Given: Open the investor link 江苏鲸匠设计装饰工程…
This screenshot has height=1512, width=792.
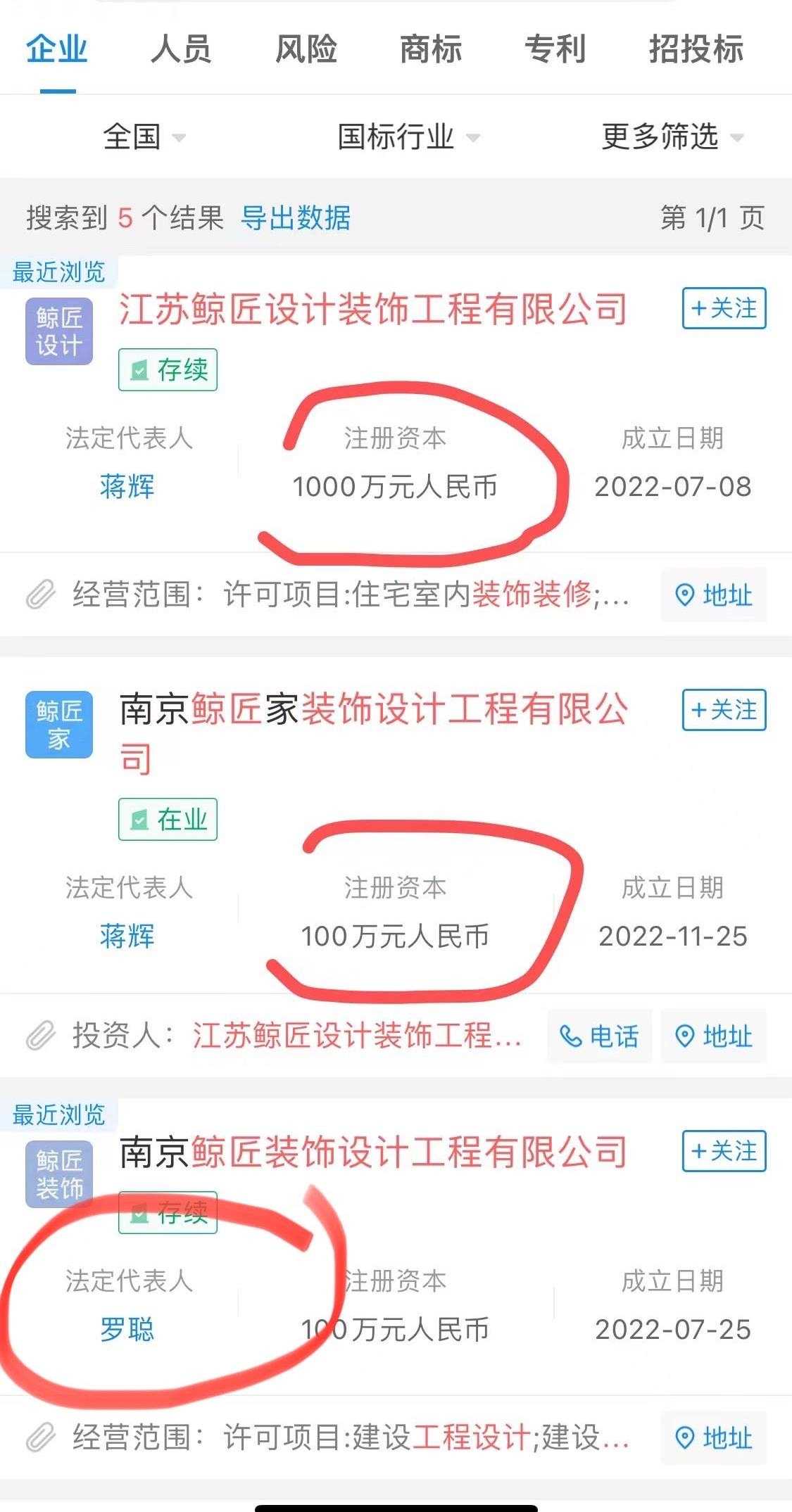Looking at the screenshot, I should coord(357,1036).
